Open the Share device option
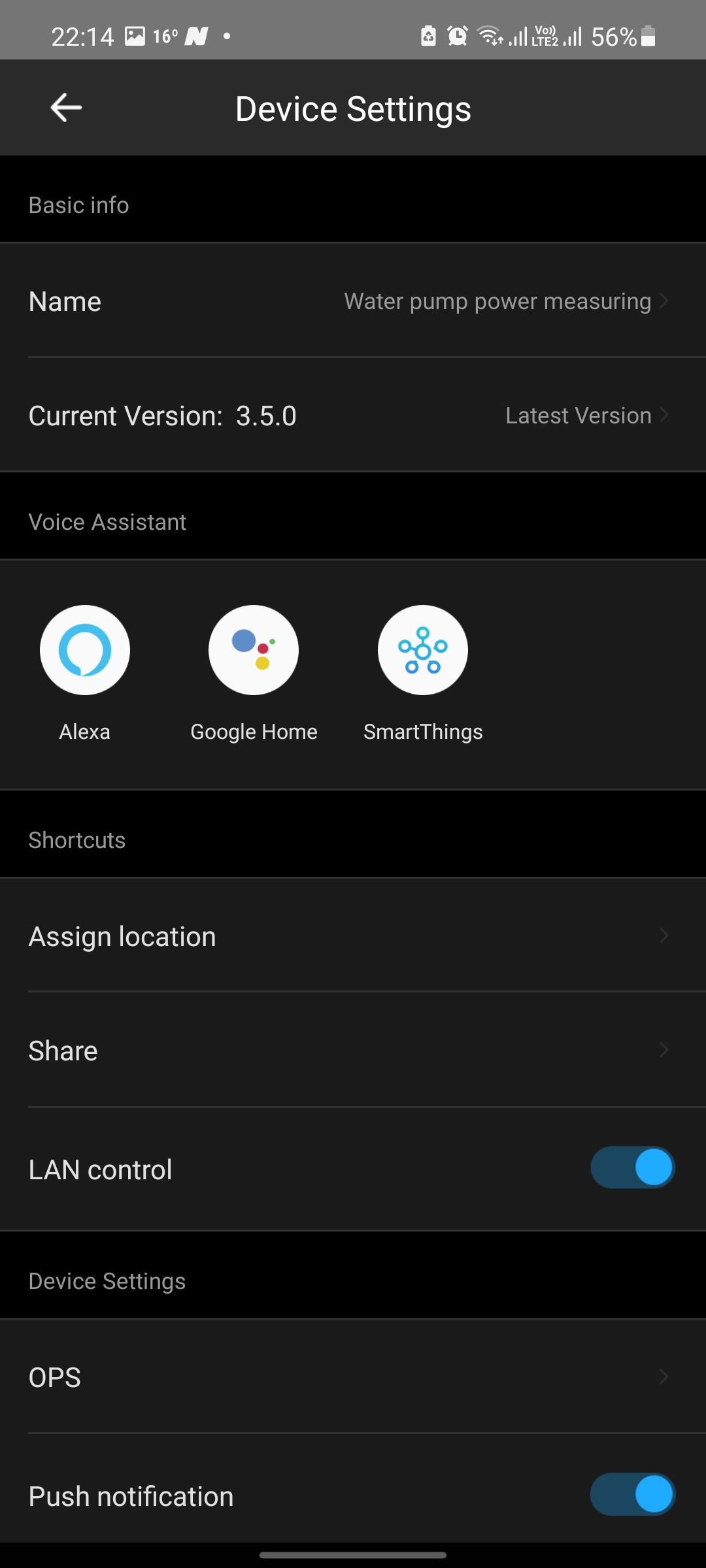The width and height of the screenshot is (706, 1568). 353,1051
